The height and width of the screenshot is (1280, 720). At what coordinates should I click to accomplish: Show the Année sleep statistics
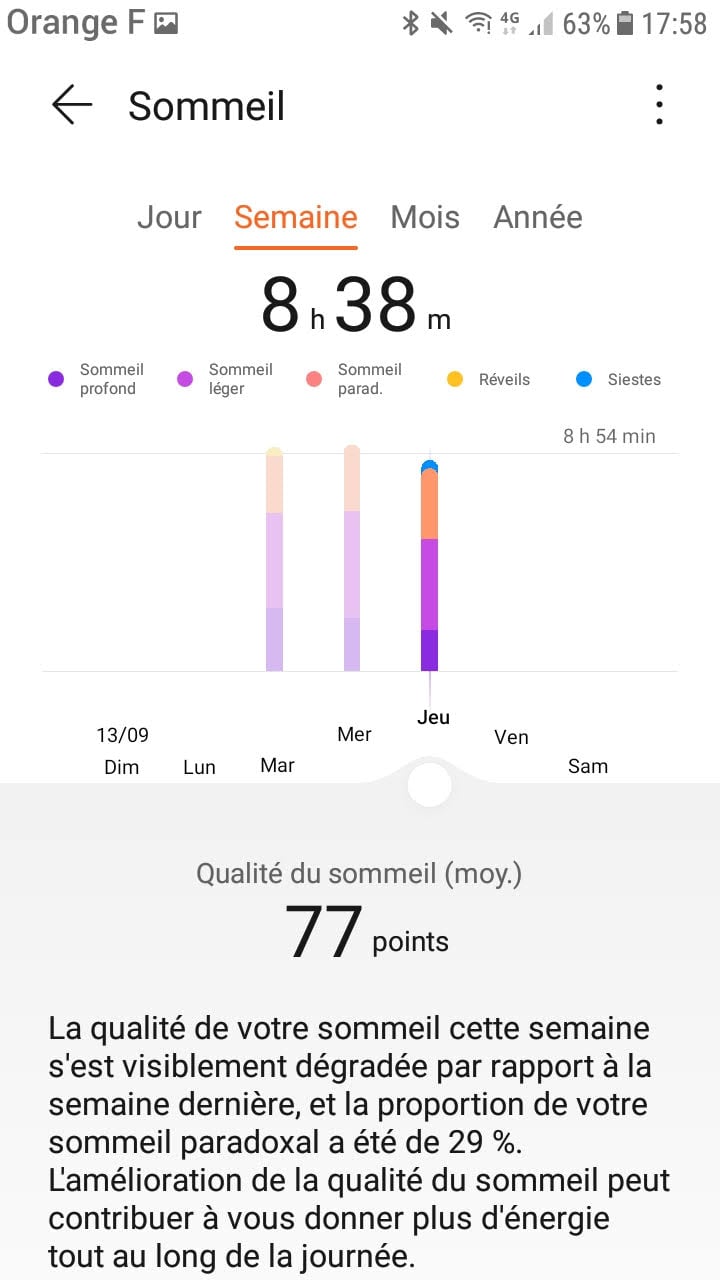click(x=538, y=217)
